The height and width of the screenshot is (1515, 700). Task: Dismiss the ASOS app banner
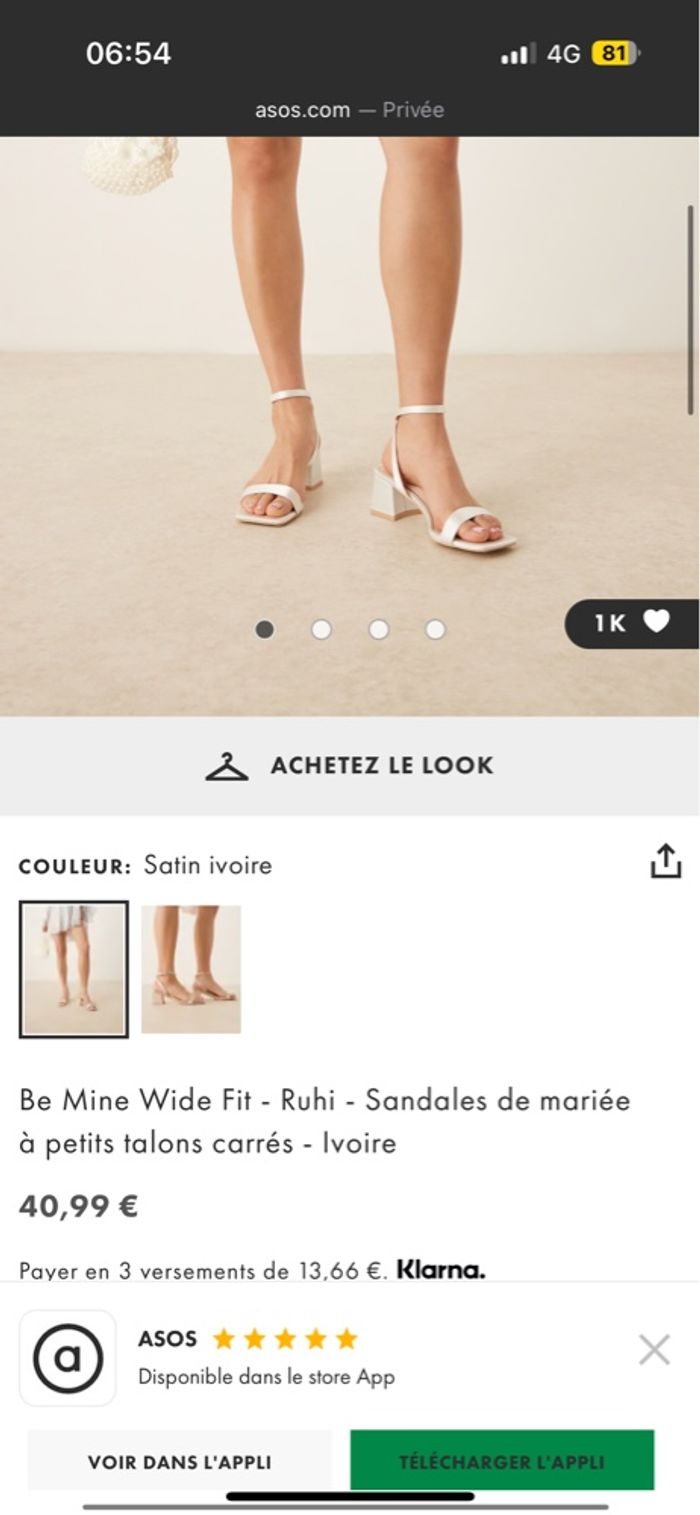coord(654,1351)
